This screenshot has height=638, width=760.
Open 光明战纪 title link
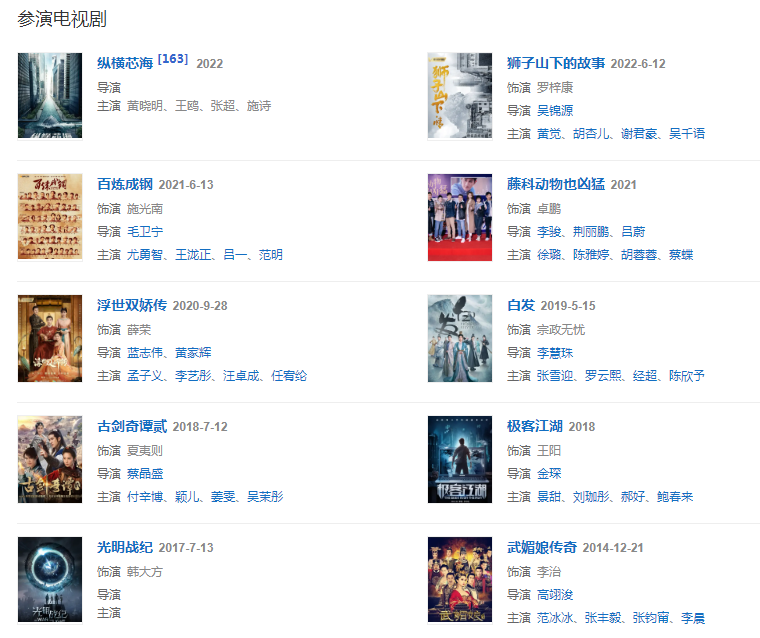(125, 547)
